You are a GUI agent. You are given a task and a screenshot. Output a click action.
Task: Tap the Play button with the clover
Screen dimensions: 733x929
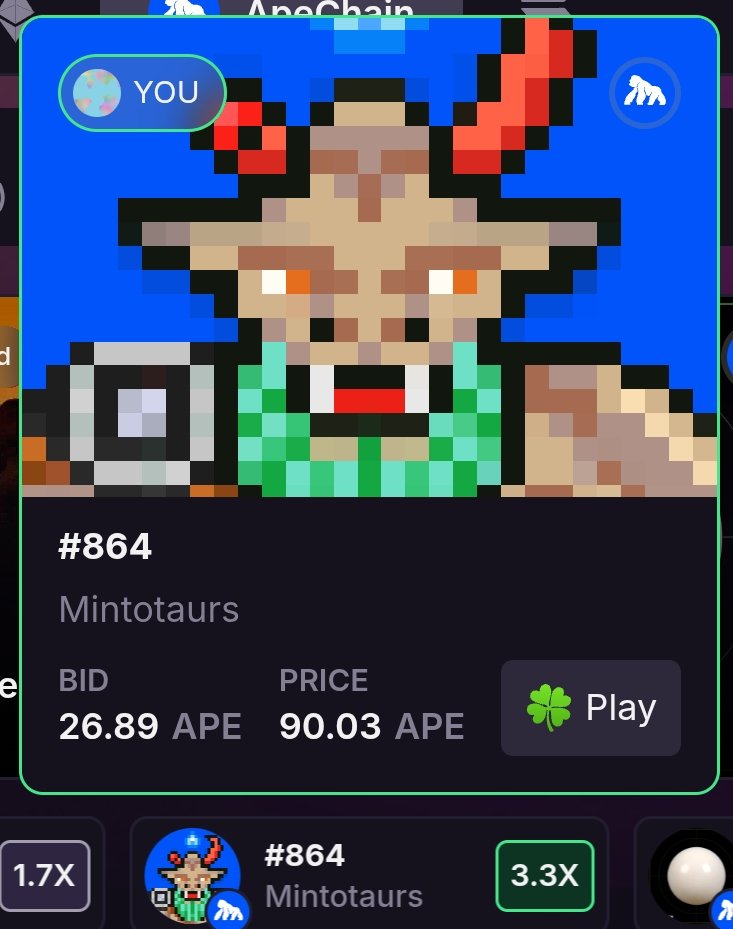[x=590, y=708]
